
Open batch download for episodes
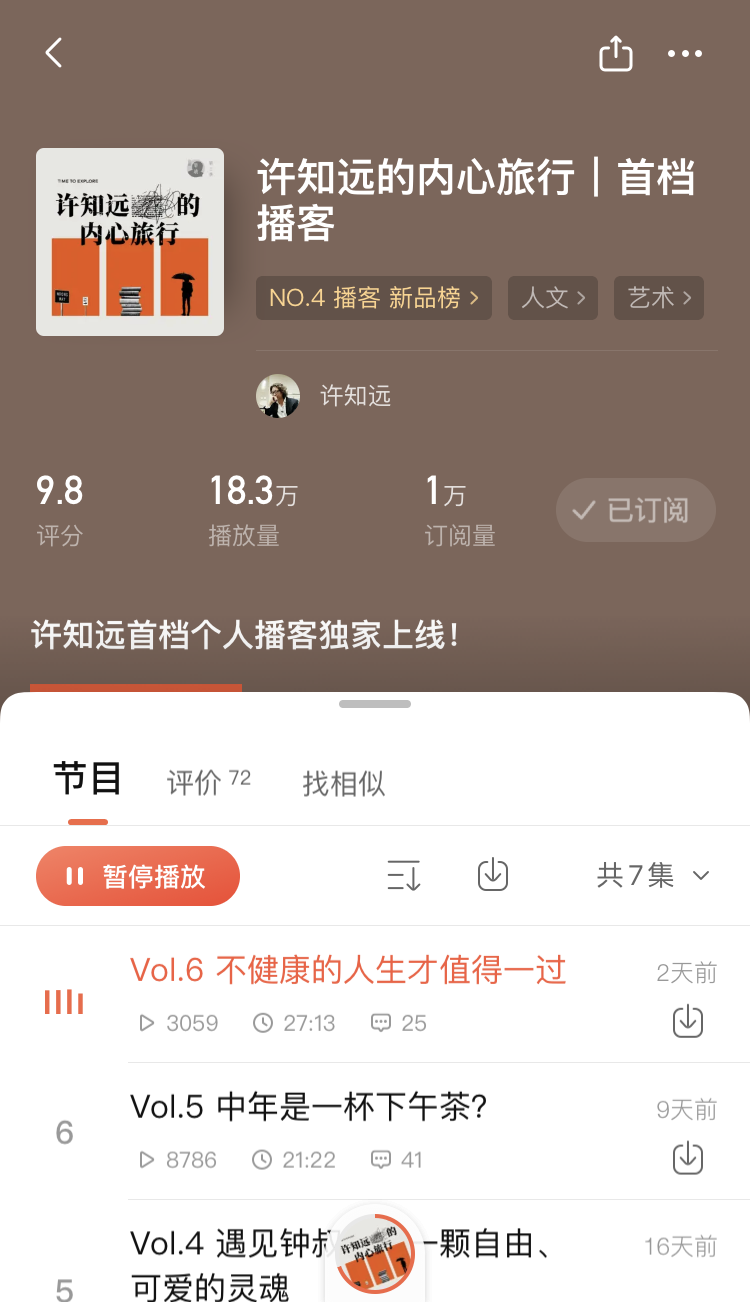pyautogui.click(x=492, y=875)
